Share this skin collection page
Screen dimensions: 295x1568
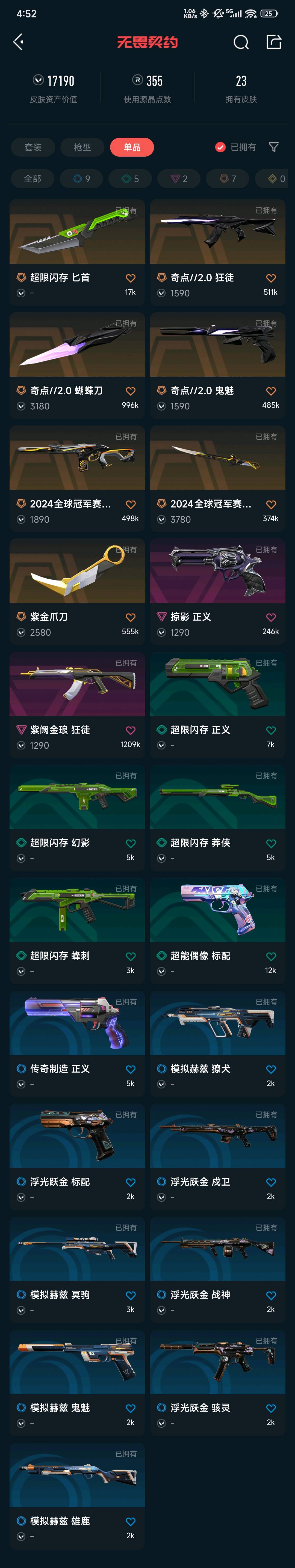point(274,42)
